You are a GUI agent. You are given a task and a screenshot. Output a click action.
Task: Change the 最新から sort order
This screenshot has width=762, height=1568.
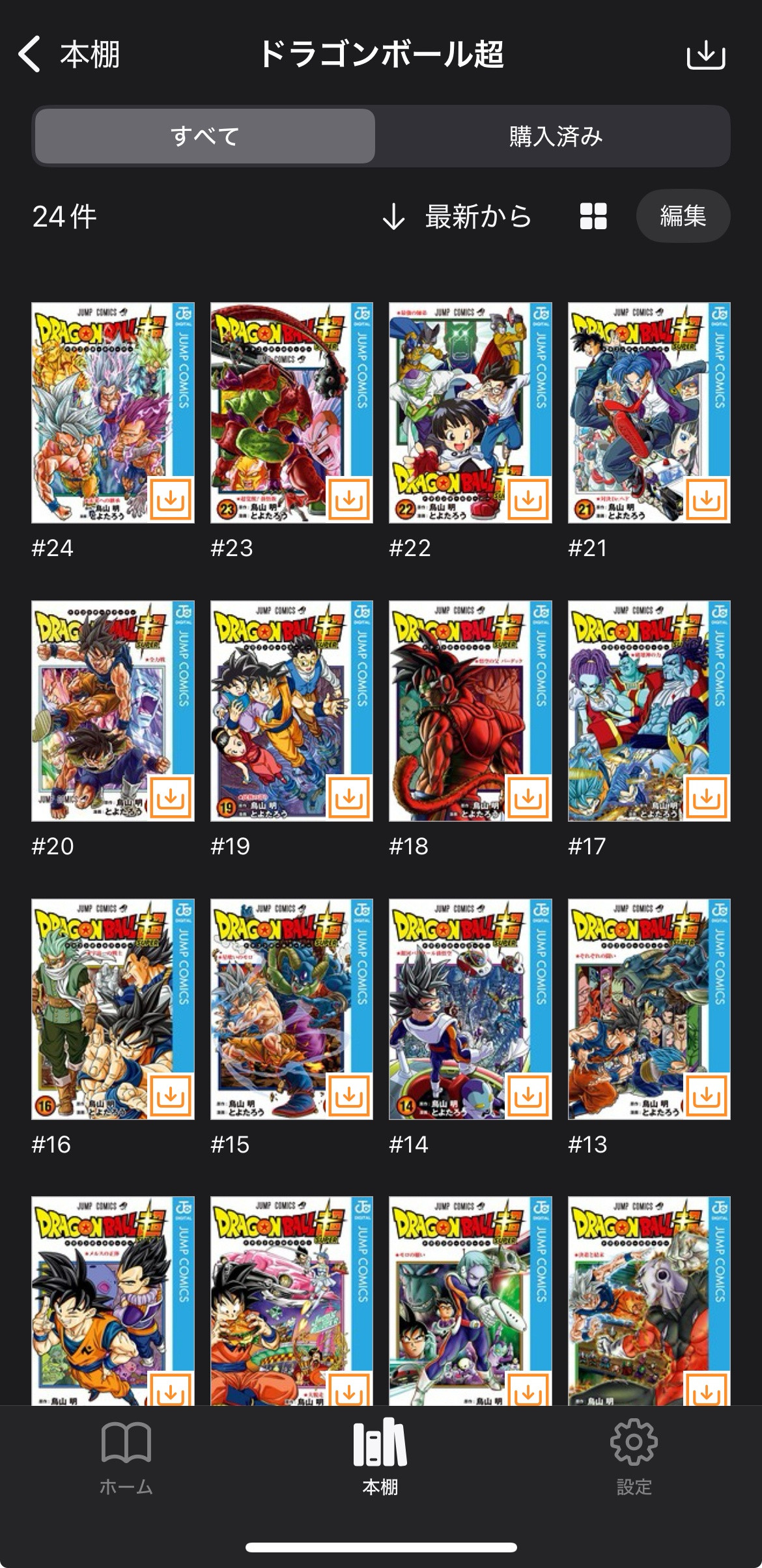457,217
